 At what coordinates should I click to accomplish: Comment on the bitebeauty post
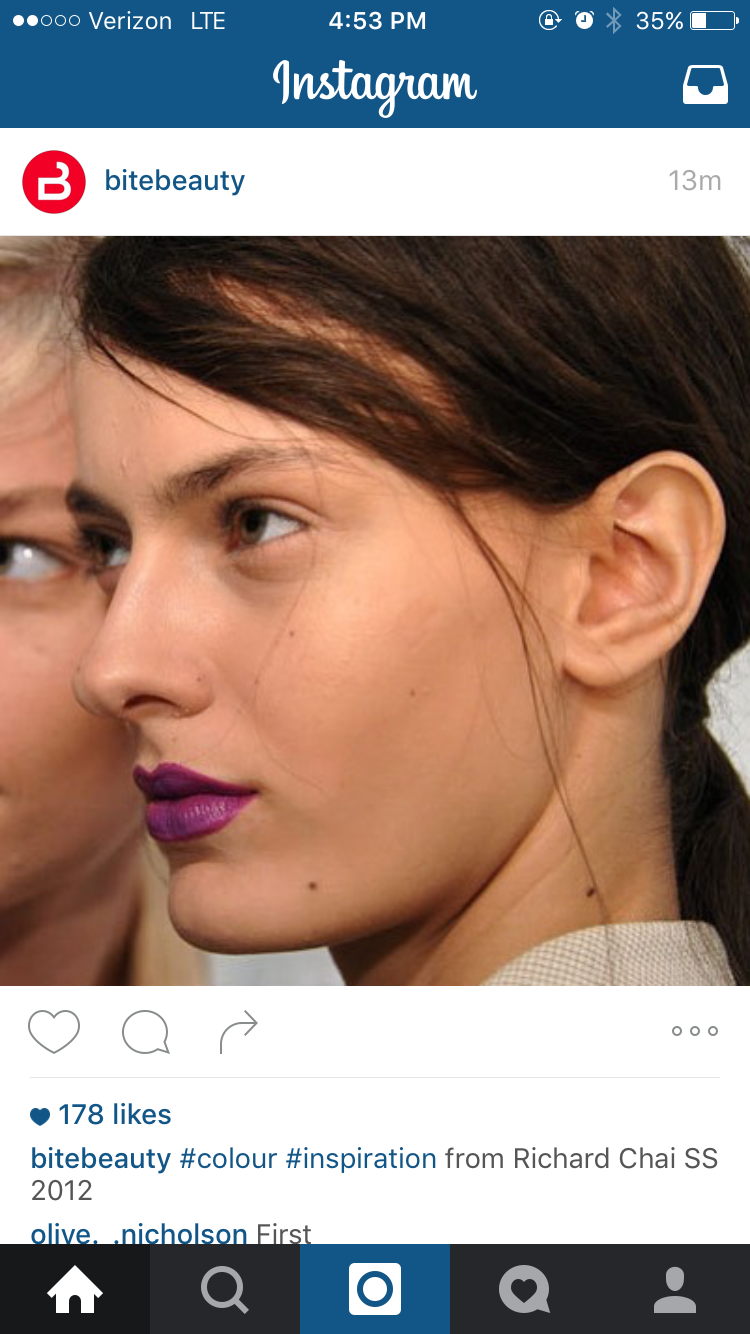click(146, 1032)
